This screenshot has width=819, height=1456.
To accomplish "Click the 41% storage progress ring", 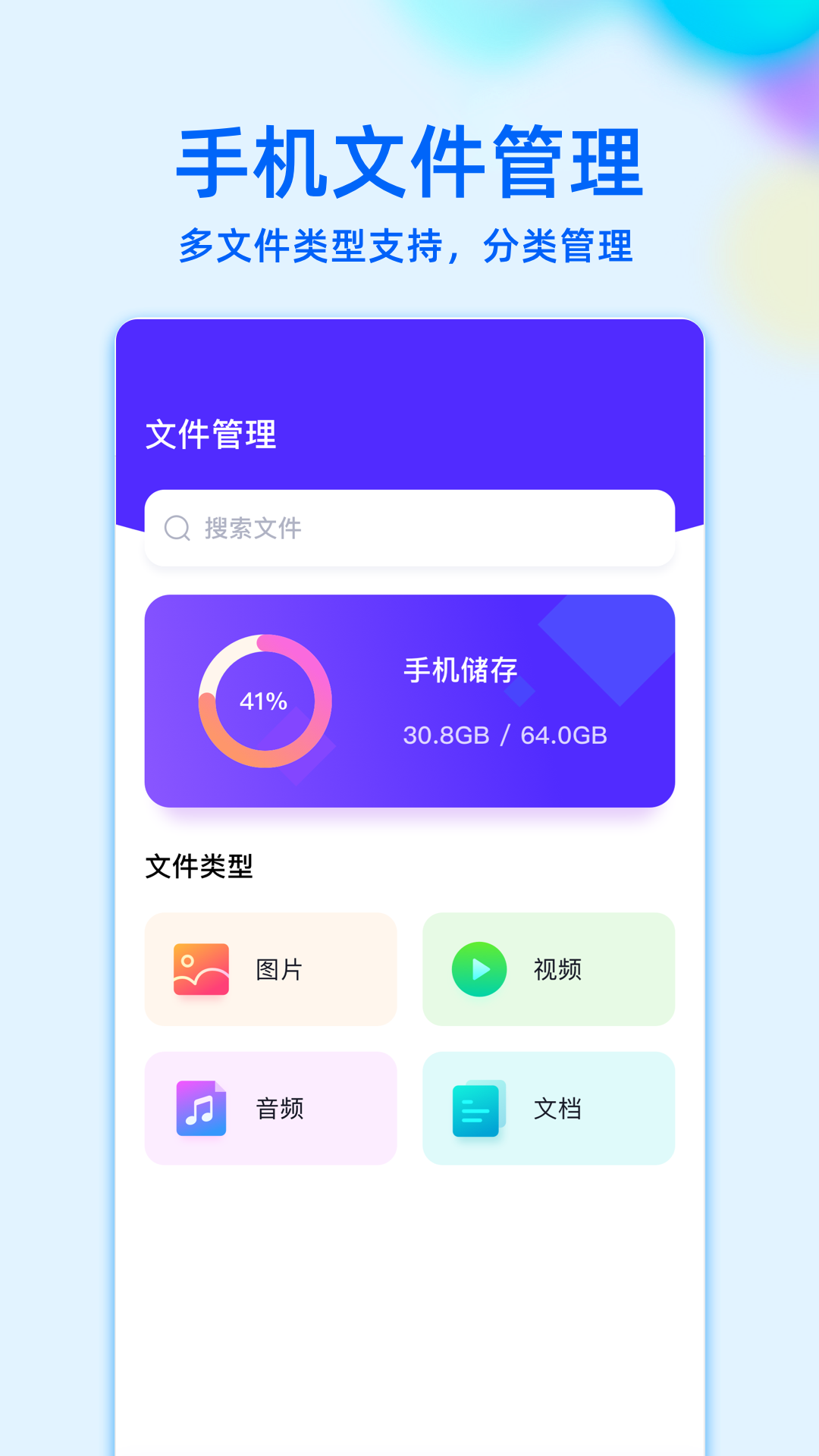I will point(263,700).
